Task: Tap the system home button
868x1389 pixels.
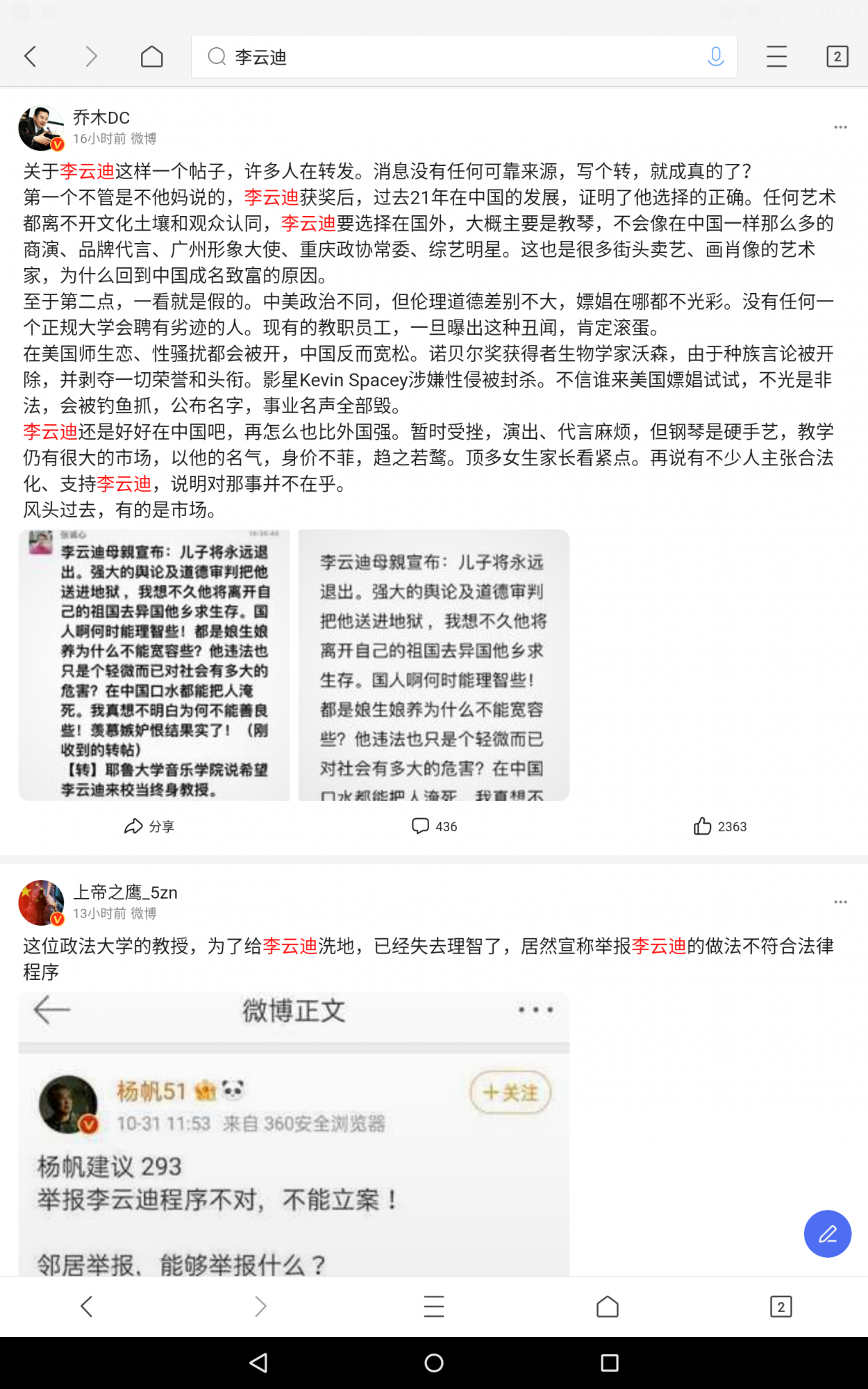Action: pyautogui.click(x=434, y=1363)
